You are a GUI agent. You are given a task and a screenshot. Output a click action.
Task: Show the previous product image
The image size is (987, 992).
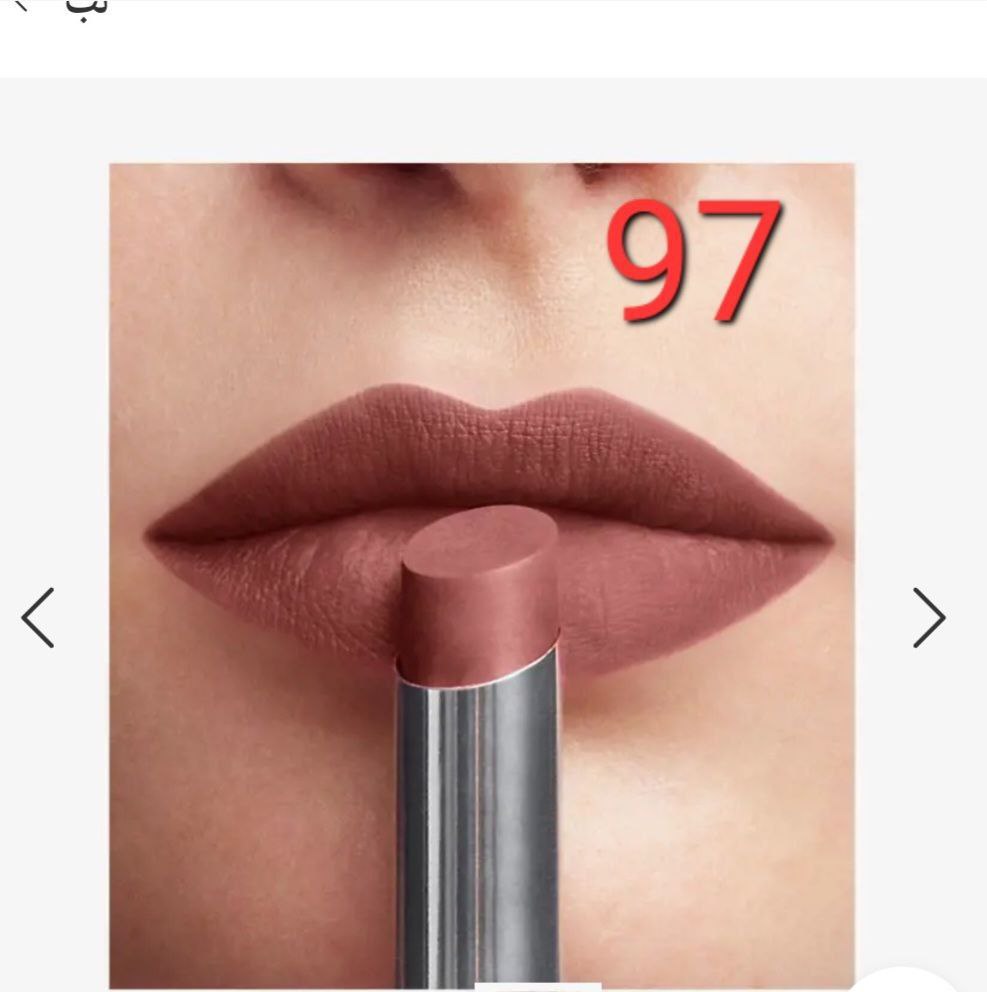pos(38,618)
